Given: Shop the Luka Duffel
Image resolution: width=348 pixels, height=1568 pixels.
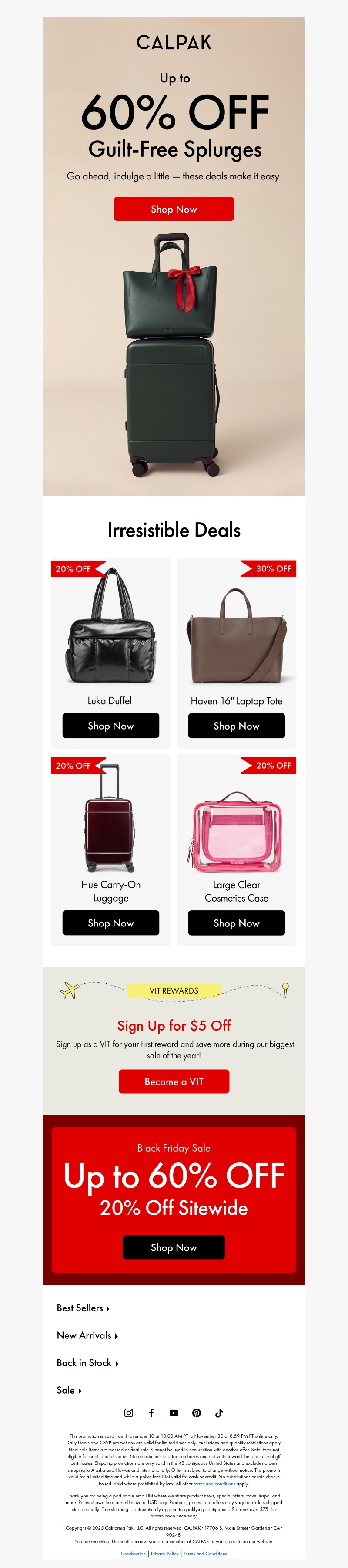Looking at the screenshot, I should [111, 726].
